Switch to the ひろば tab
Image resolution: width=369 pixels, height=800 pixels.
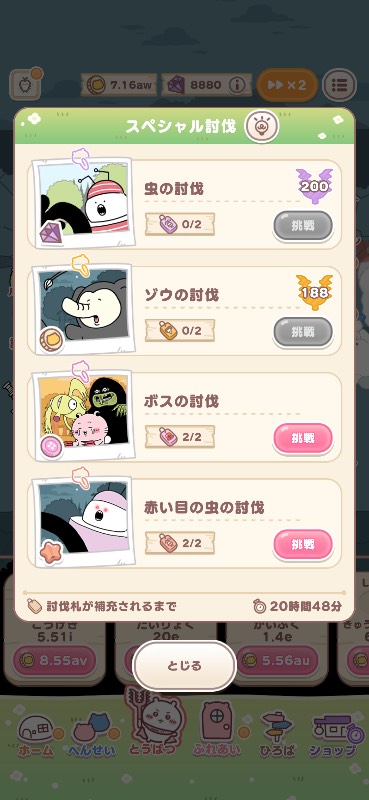pos(277,735)
